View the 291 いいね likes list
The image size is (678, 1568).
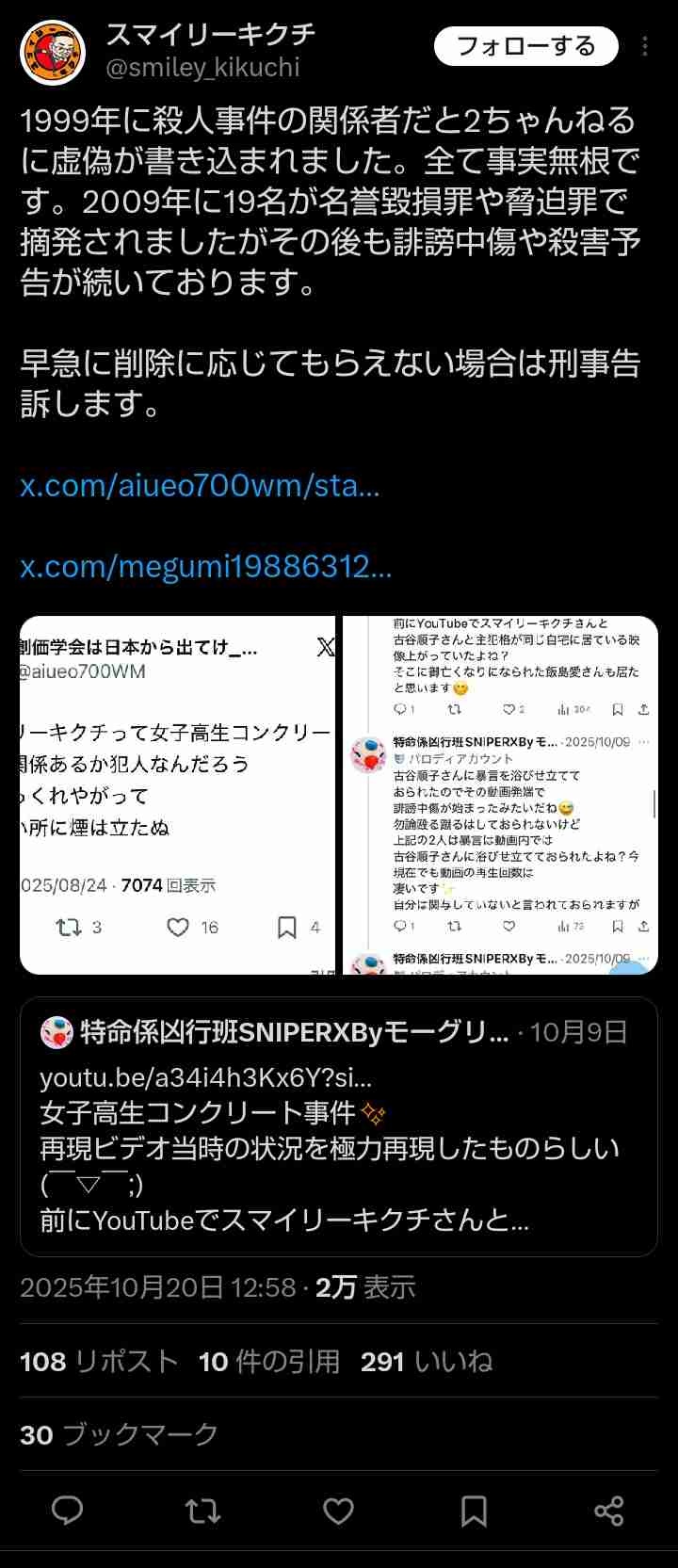pos(427,1361)
